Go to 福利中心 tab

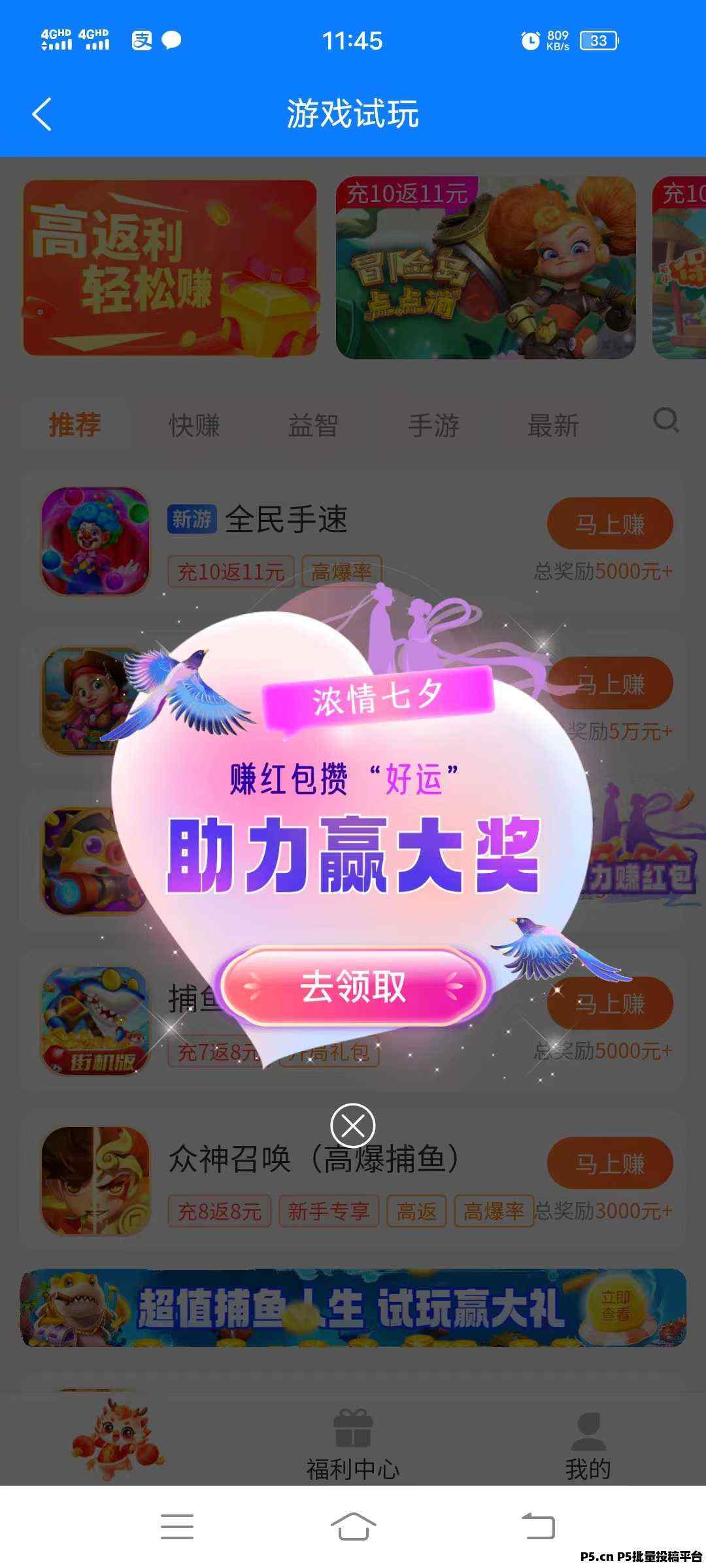tap(353, 1444)
